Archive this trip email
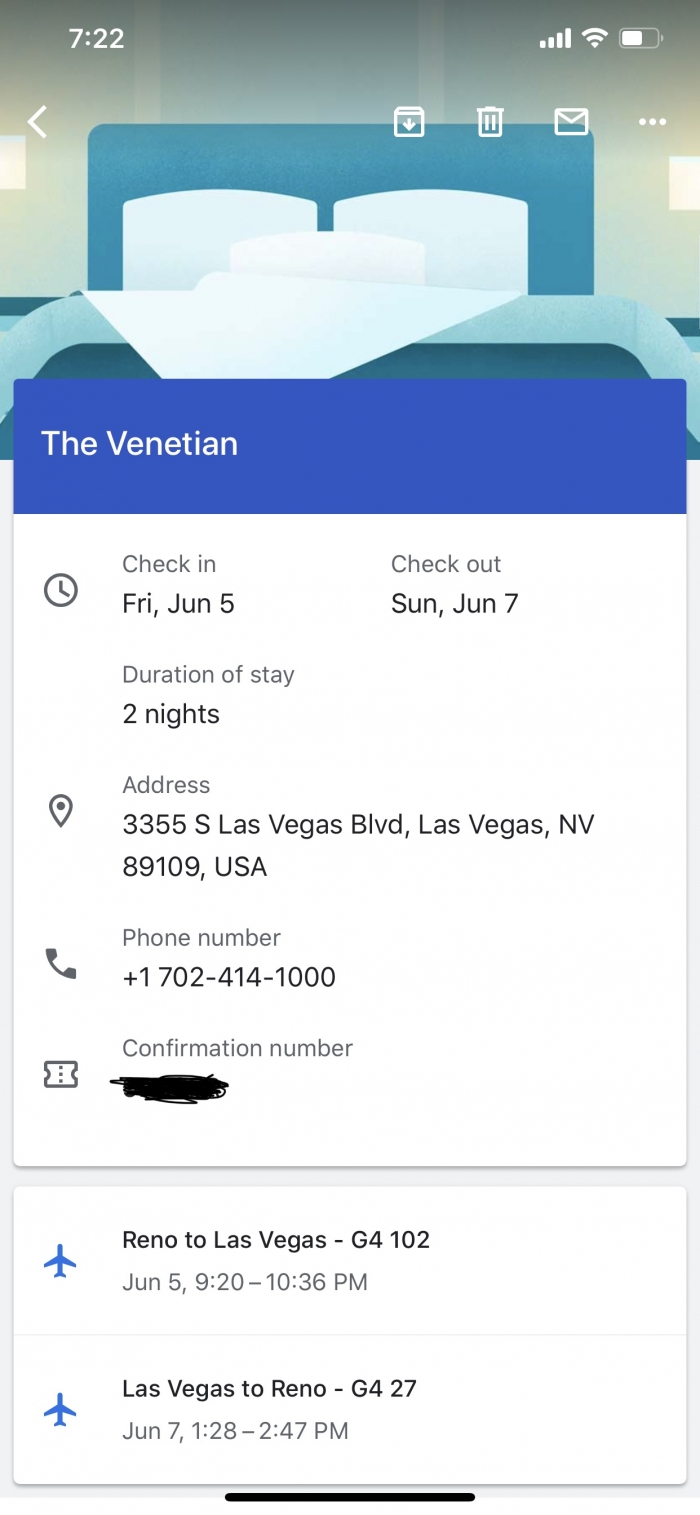Screen dimensions: 700x1515 [x=409, y=122]
